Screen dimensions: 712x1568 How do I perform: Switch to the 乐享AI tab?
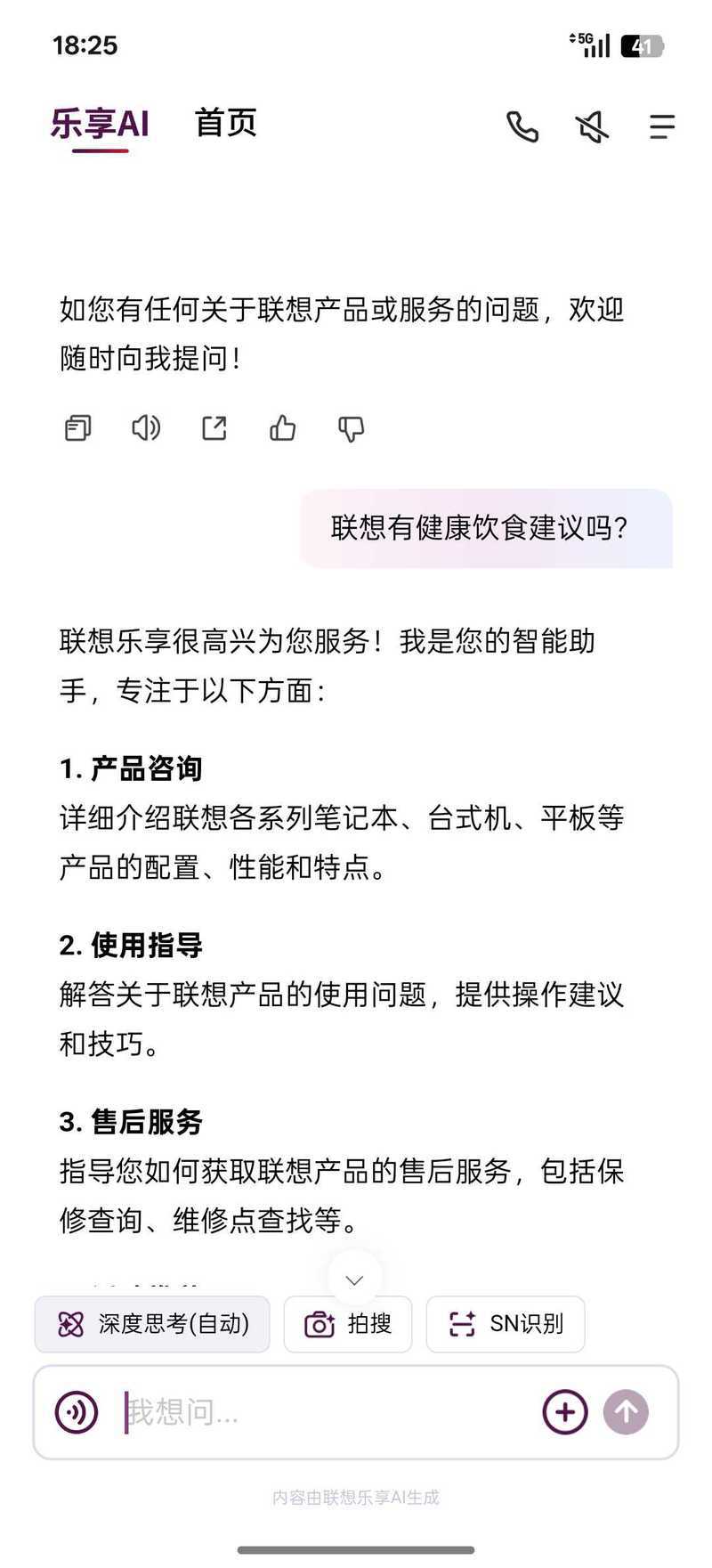(x=100, y=125)
